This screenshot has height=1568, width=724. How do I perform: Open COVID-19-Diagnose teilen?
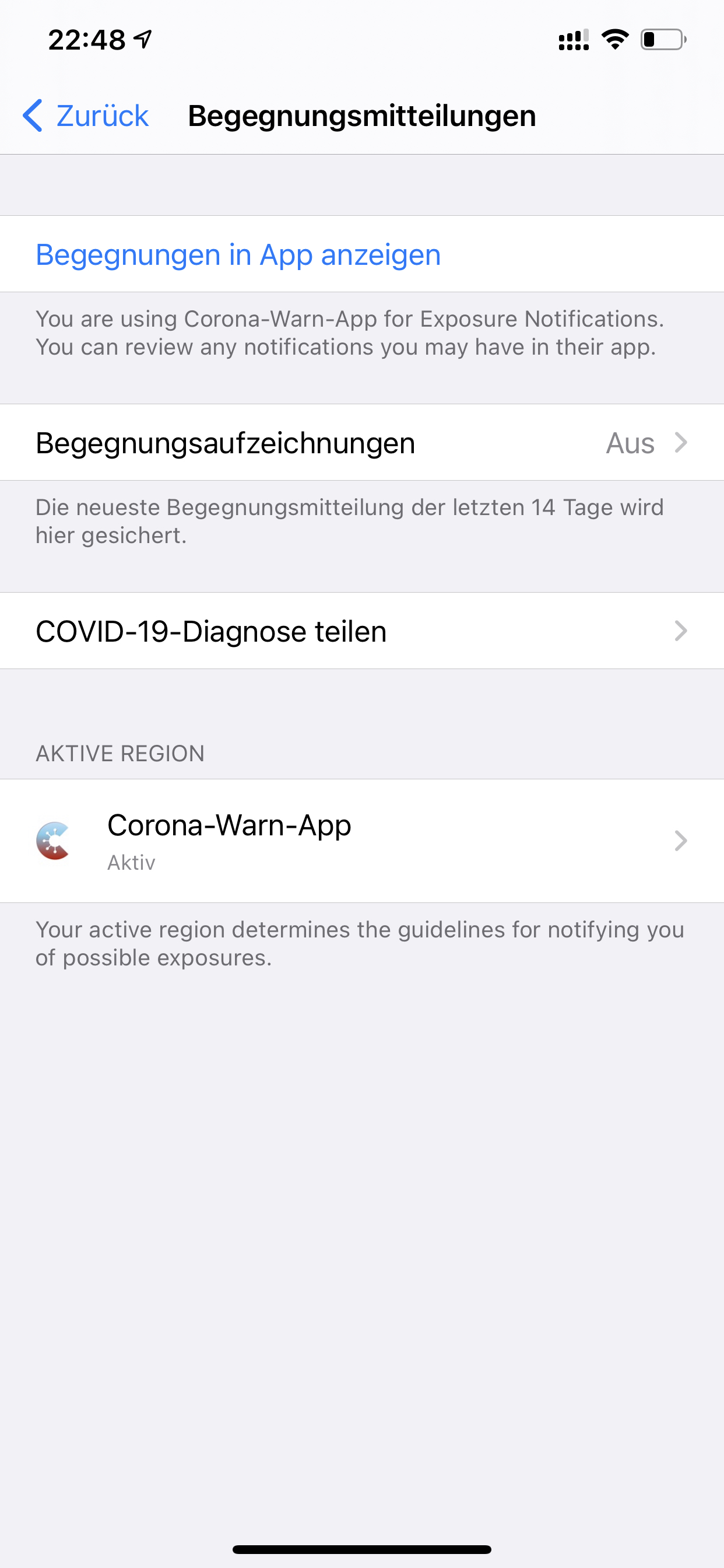[x=361, y=631]
